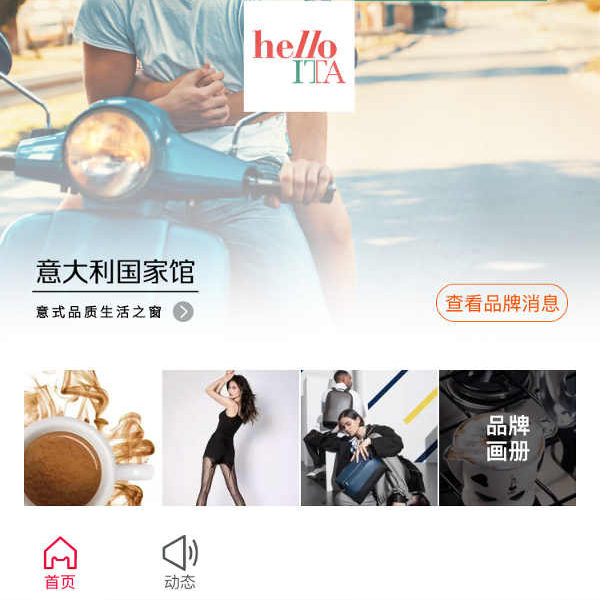Open 意式品质生活之窗 arrow link
600x600 pixels.
pyautogui.click(x=183, y=312)
